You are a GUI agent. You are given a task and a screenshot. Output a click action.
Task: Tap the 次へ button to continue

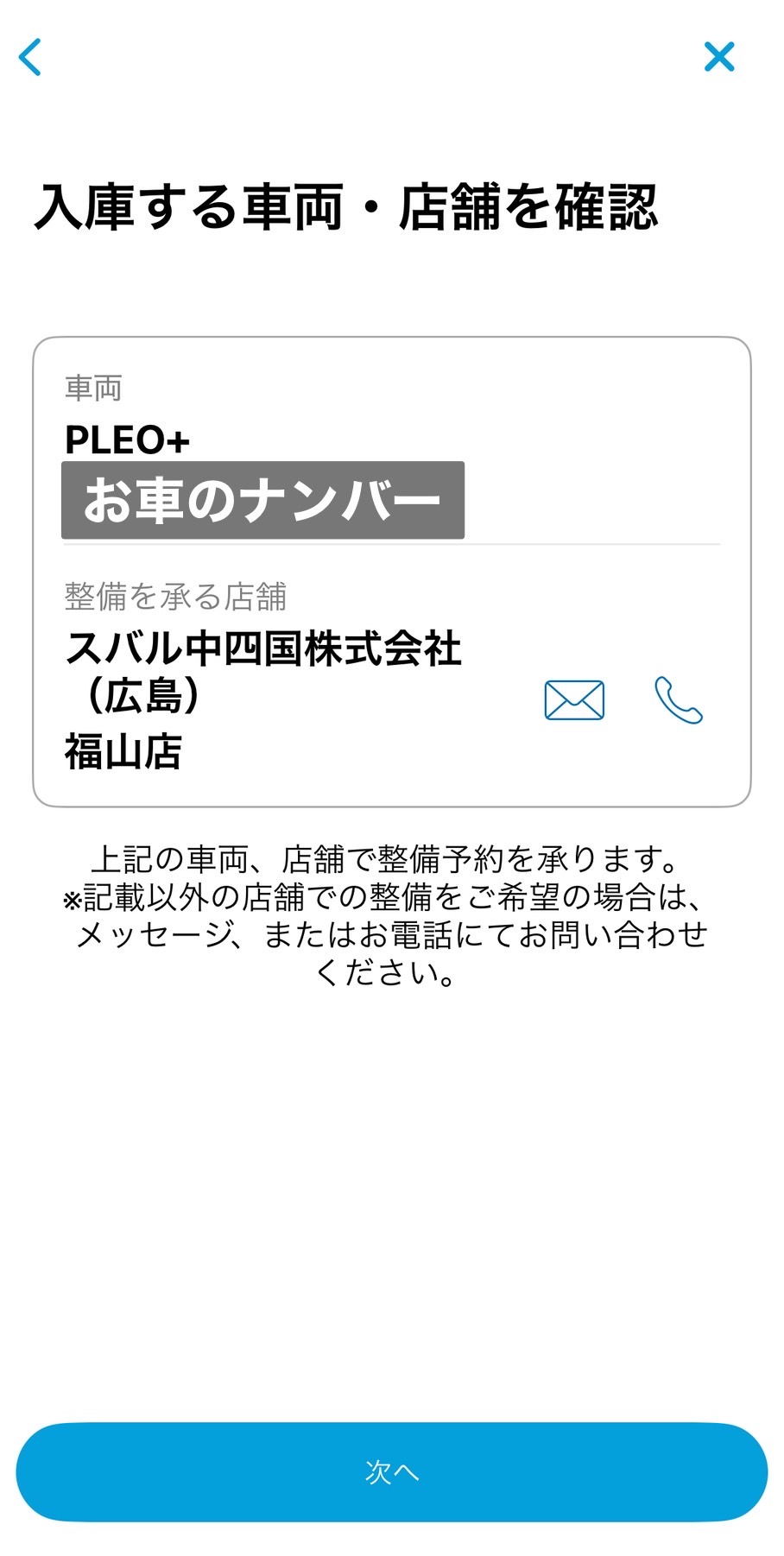pos(392,1471)
